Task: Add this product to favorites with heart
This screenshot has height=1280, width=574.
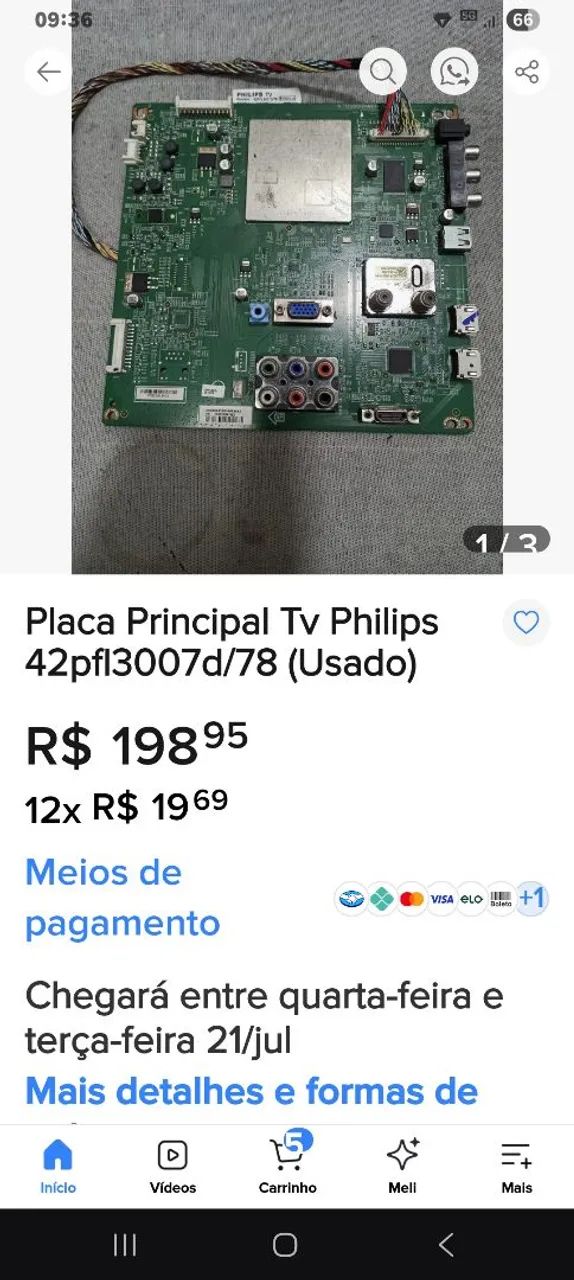Action: coord(526,623)
